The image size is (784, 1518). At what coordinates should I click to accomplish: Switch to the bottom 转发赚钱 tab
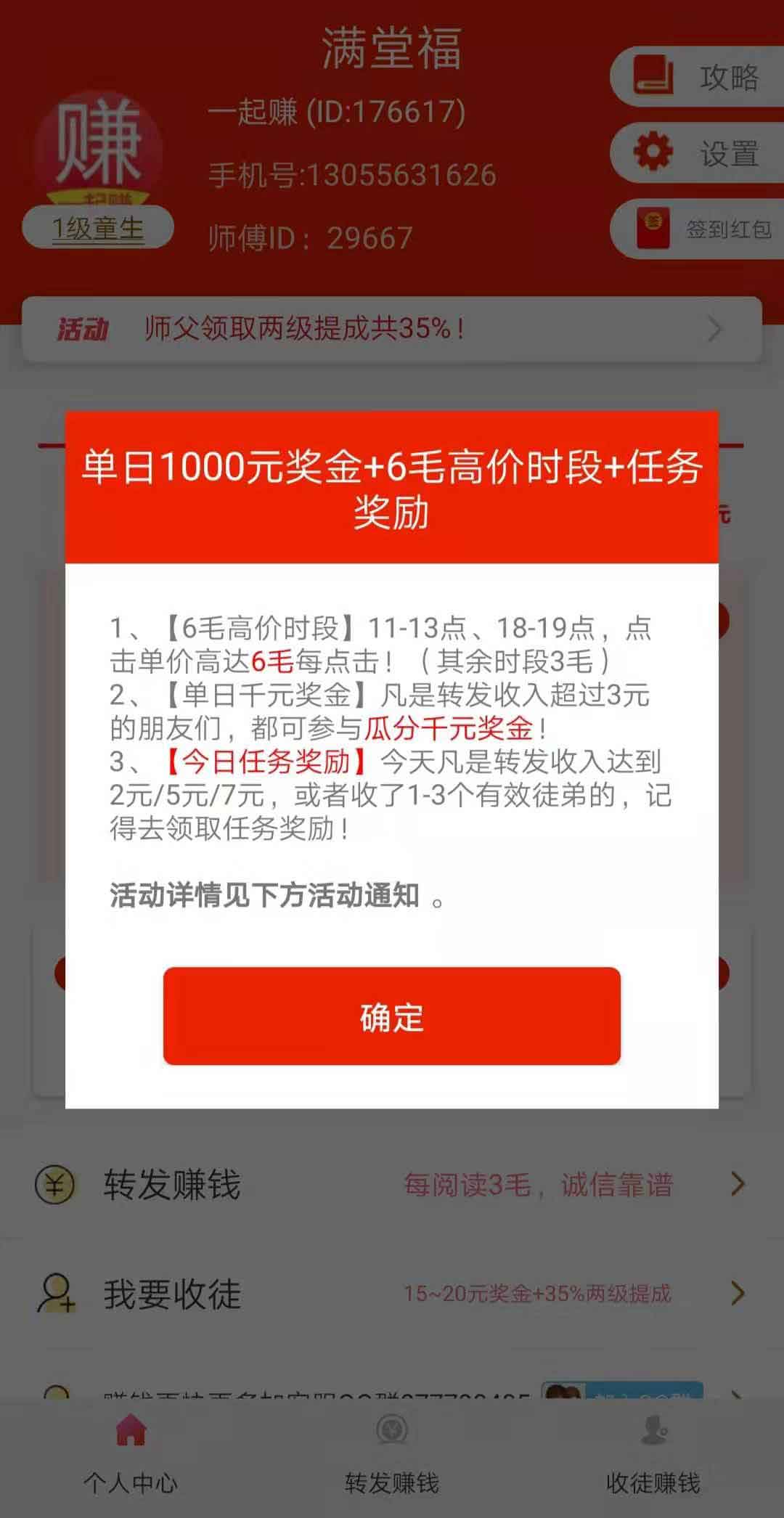point(392,1455)
